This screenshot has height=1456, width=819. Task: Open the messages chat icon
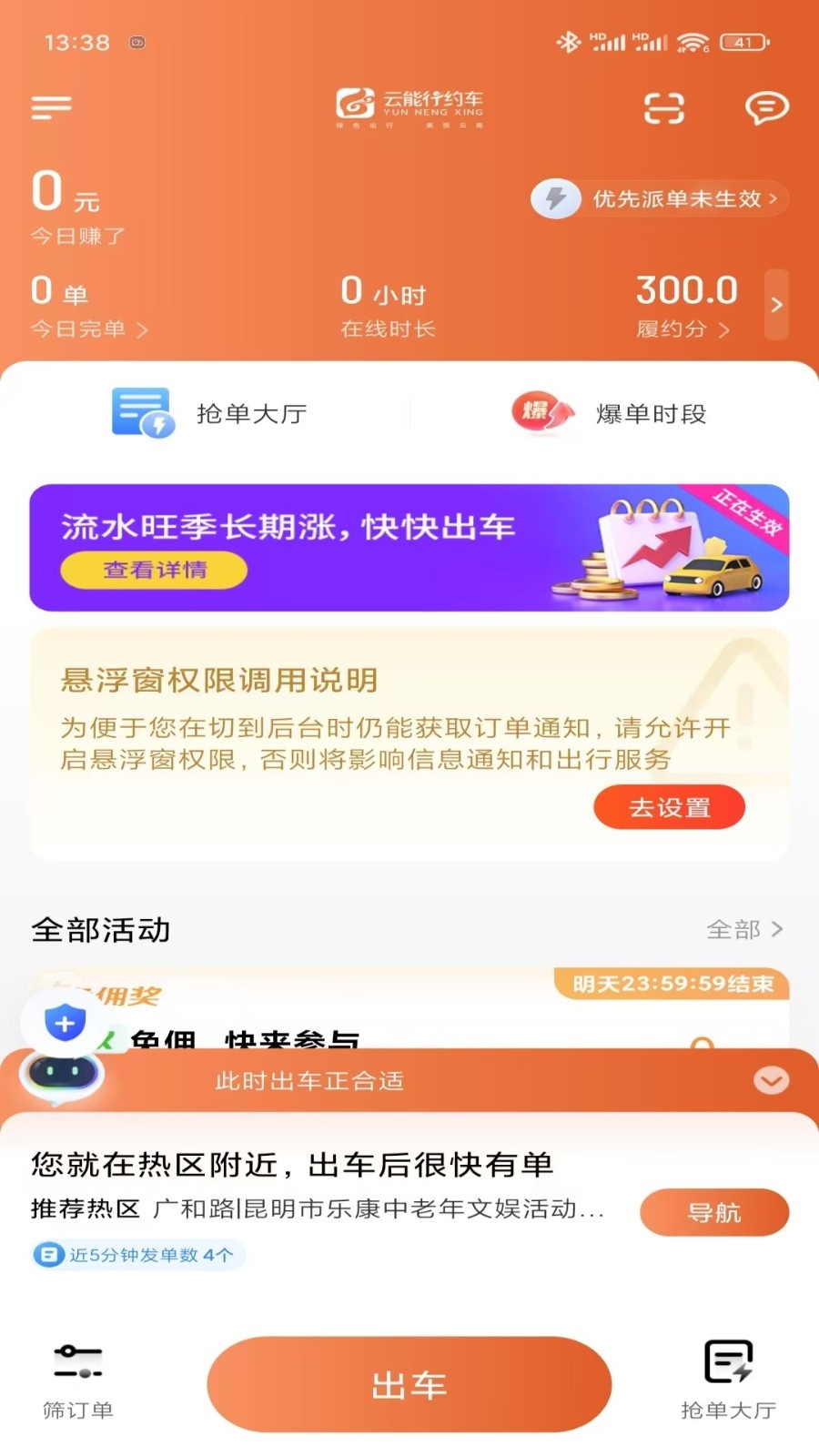tap(766, 107)
